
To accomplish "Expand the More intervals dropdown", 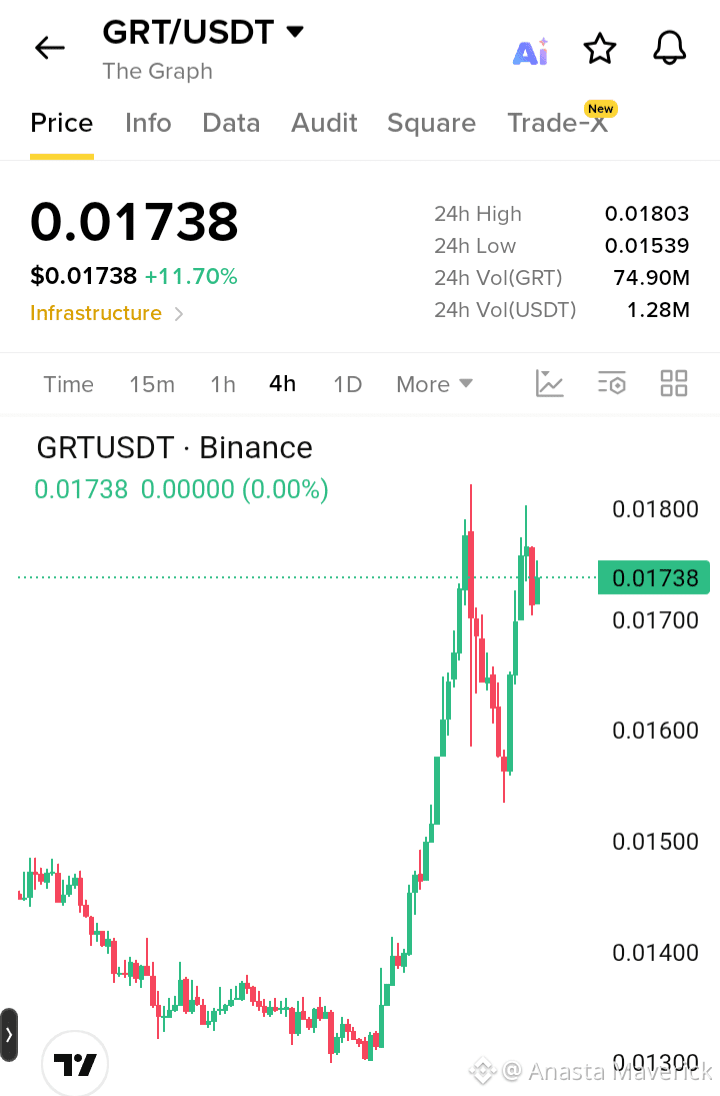I will 435,384.
